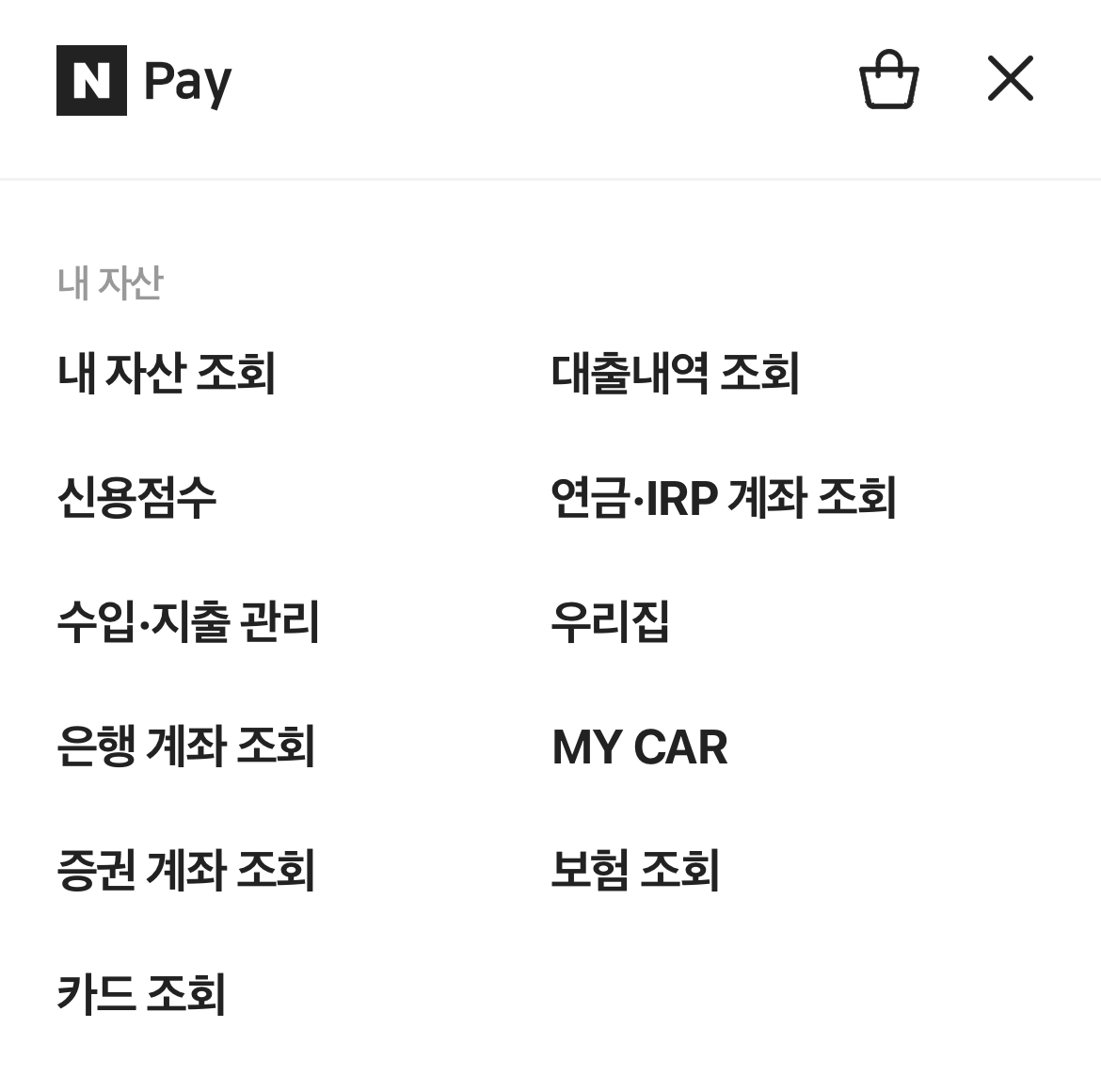Select 수입·지출 관리
The image size is (1101, 1092).
(x=188, y=621)
